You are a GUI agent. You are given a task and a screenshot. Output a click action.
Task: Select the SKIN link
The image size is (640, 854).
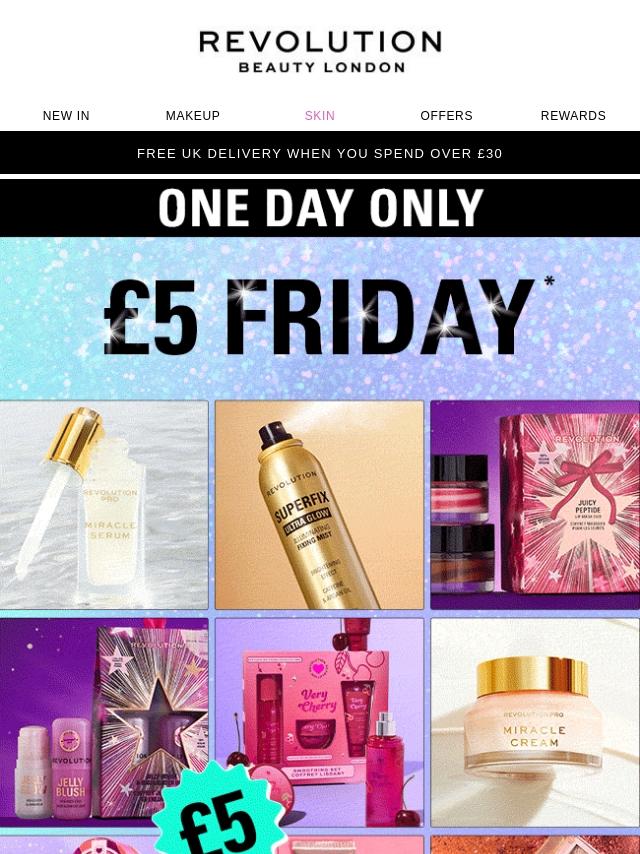tap(320, 115)
